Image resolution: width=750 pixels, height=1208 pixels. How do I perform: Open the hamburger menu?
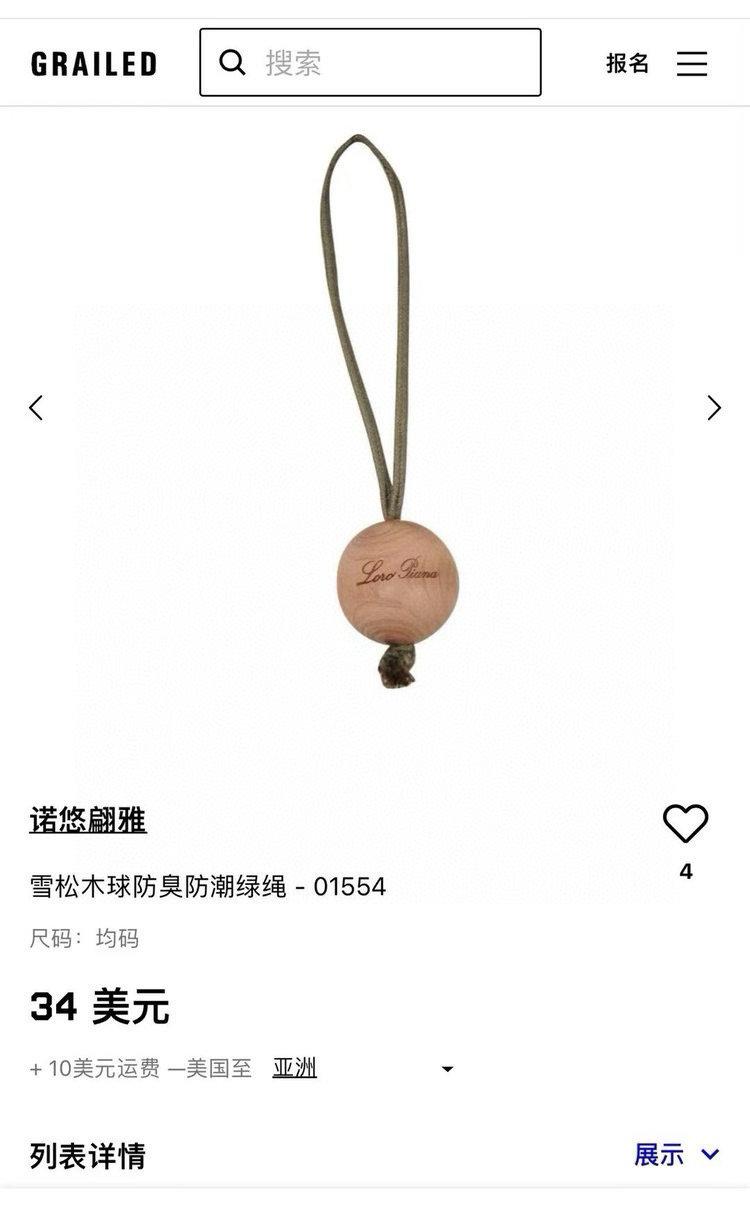pyautogui.click(x=692, y=63)
